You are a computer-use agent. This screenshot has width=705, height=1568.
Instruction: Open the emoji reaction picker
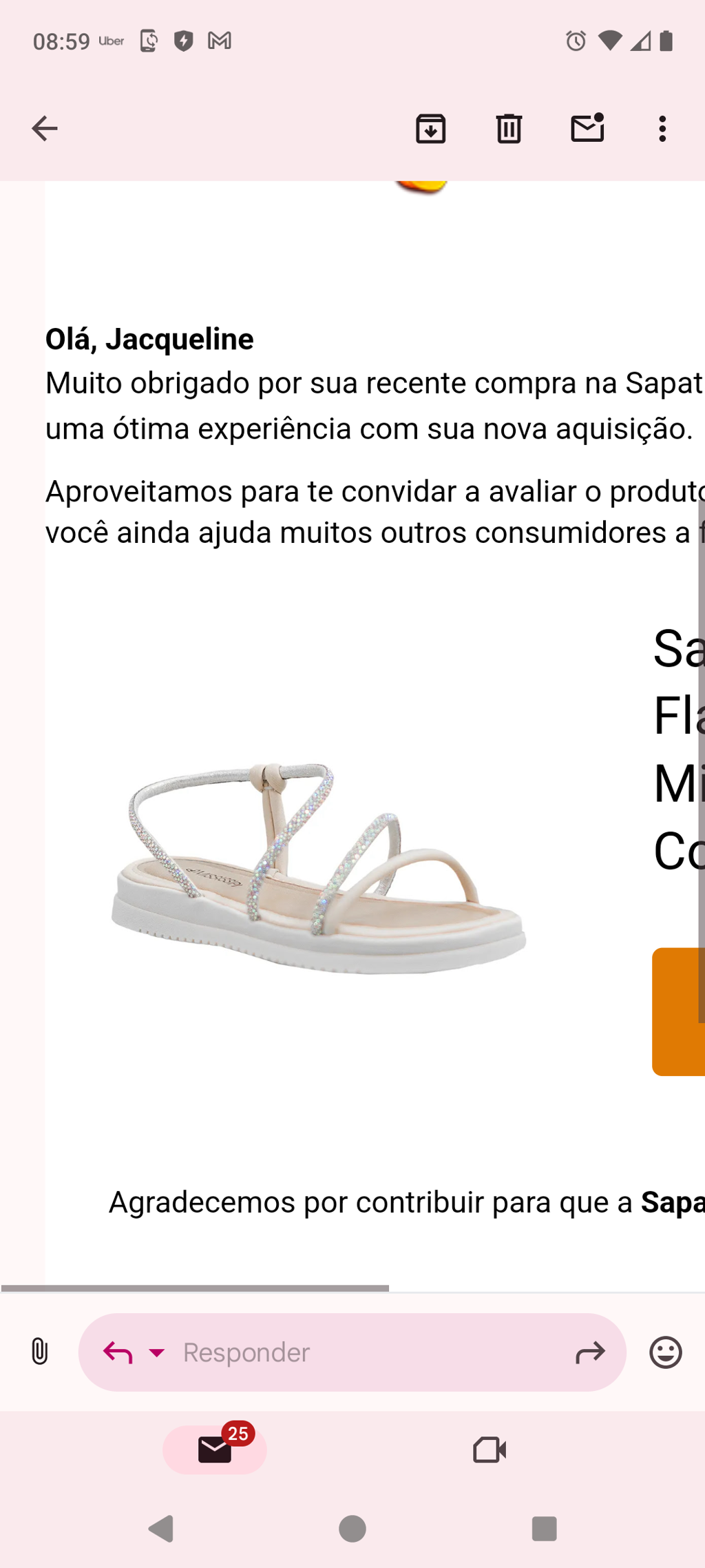(x=666, y=1352)
